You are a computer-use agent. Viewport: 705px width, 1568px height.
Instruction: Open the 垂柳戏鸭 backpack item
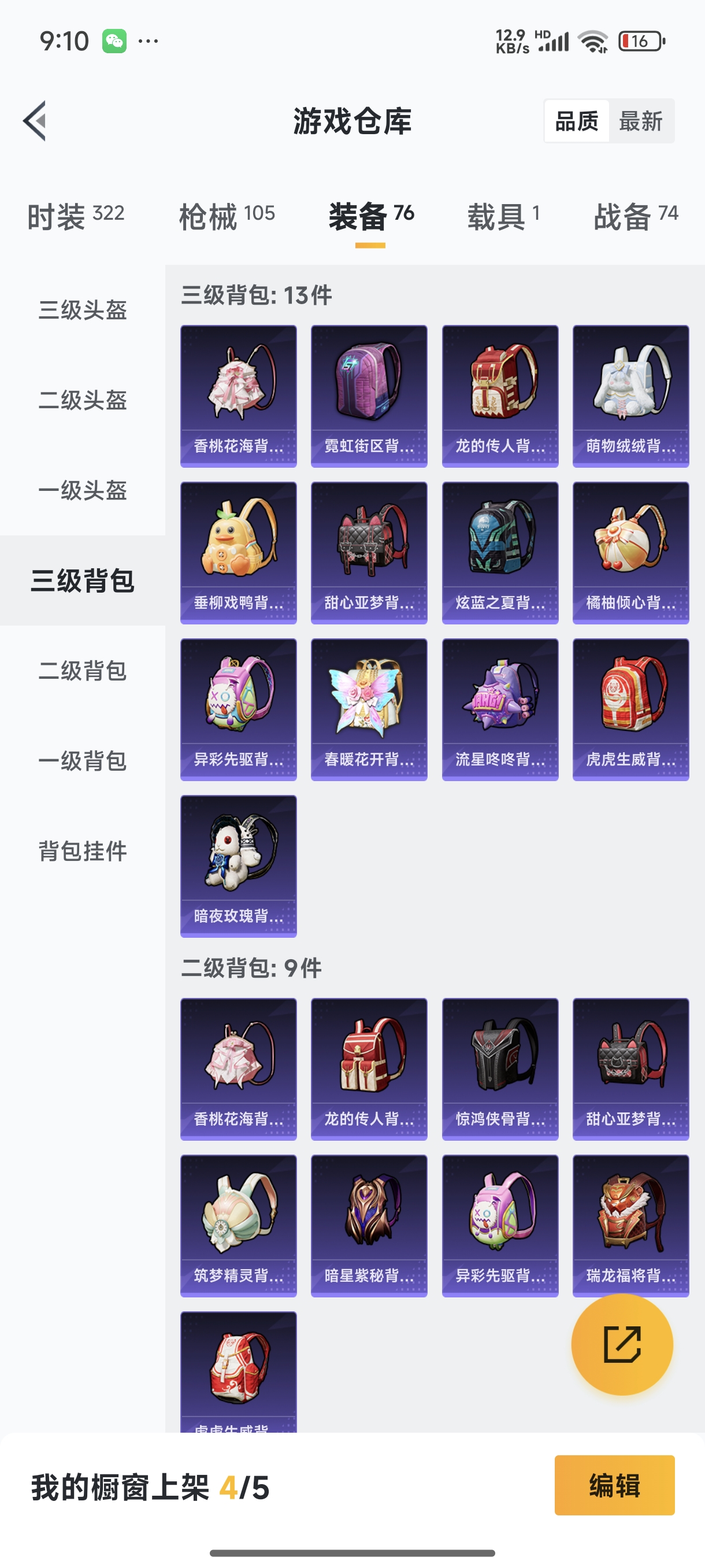(239, 552)
